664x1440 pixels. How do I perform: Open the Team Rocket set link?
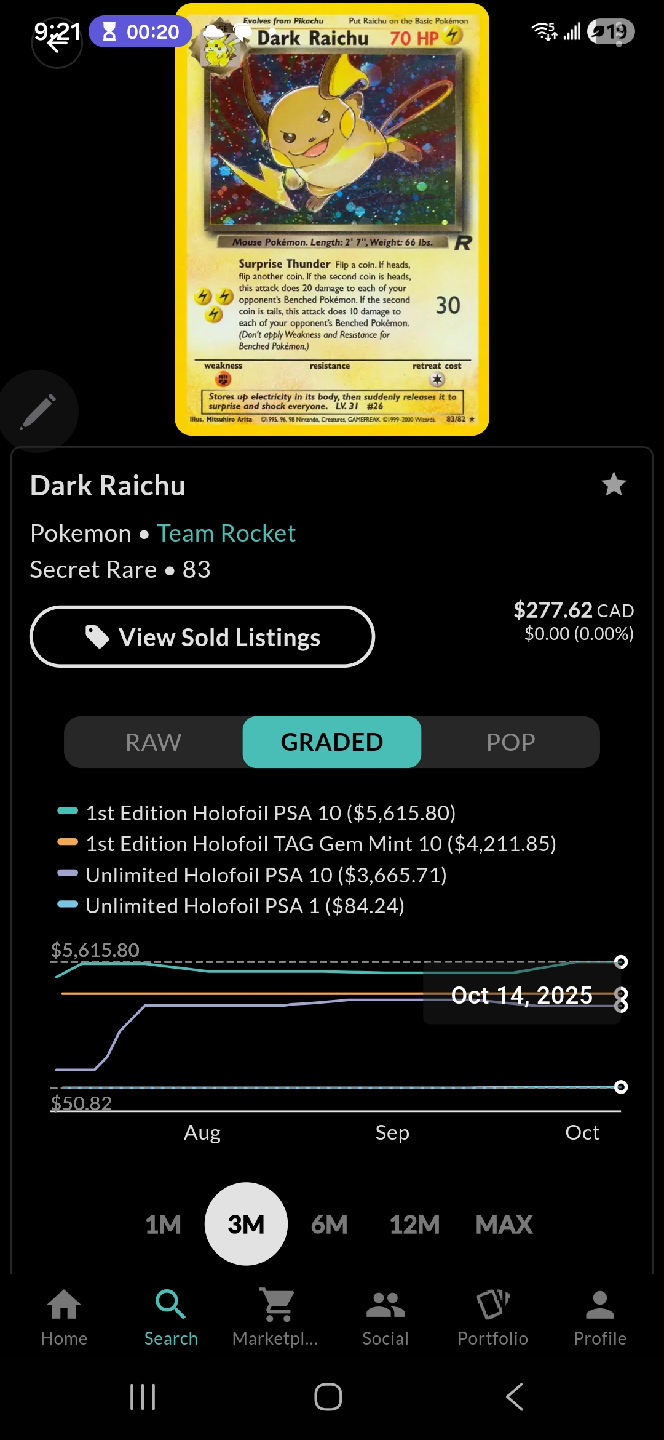click(x=226, y=533)
